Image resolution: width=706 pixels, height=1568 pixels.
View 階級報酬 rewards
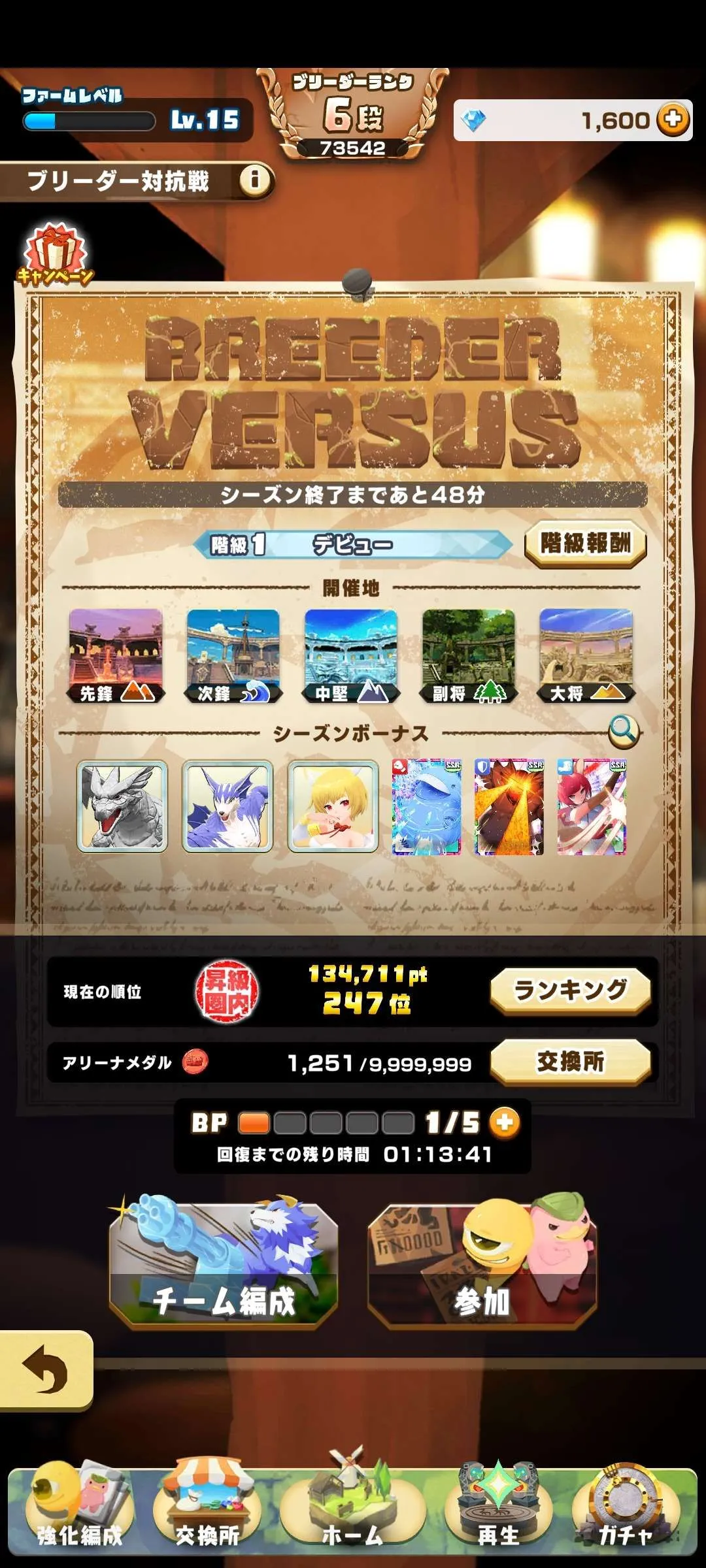point(585,543)
